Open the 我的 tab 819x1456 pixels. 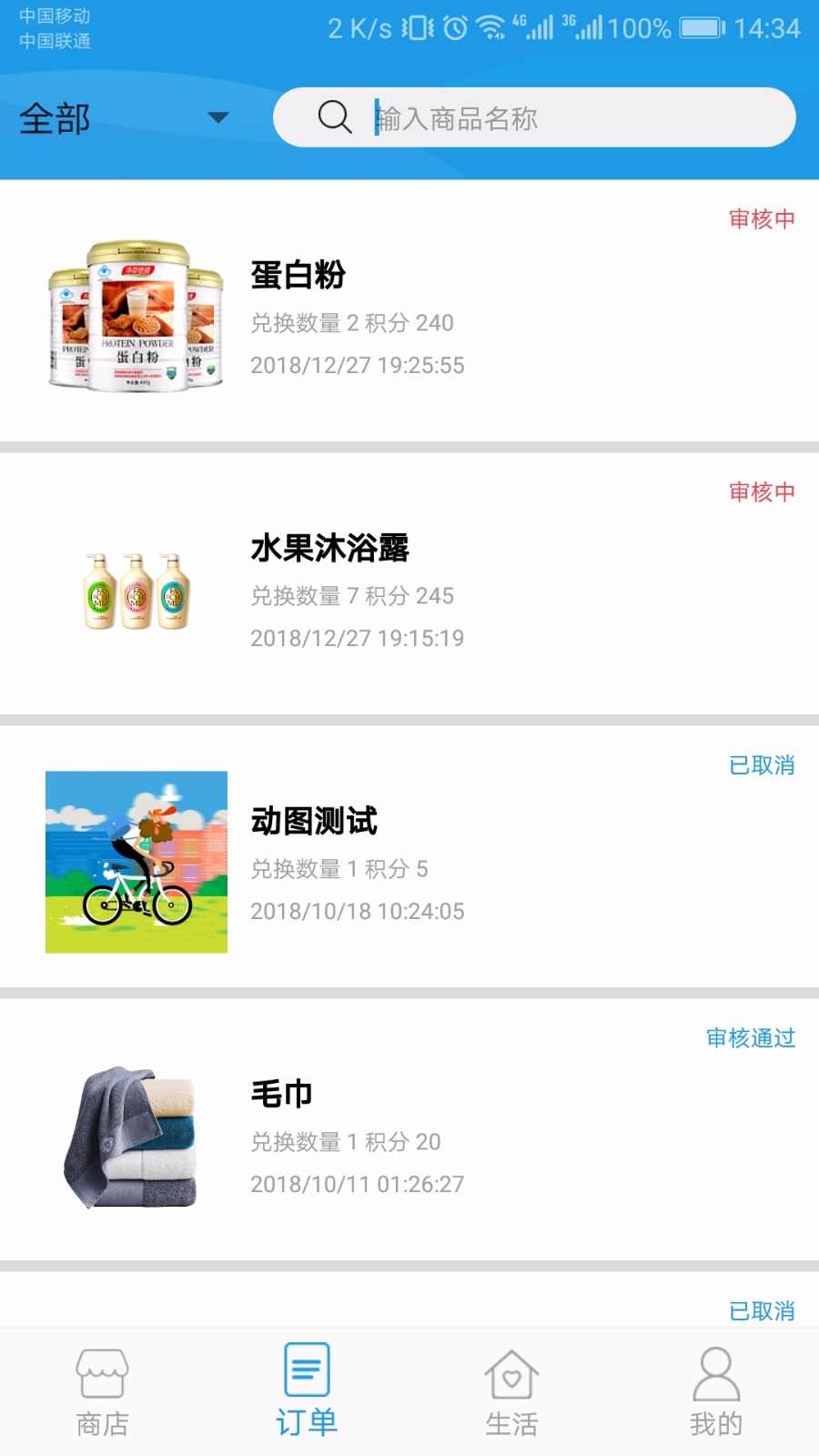(716, 1392)
